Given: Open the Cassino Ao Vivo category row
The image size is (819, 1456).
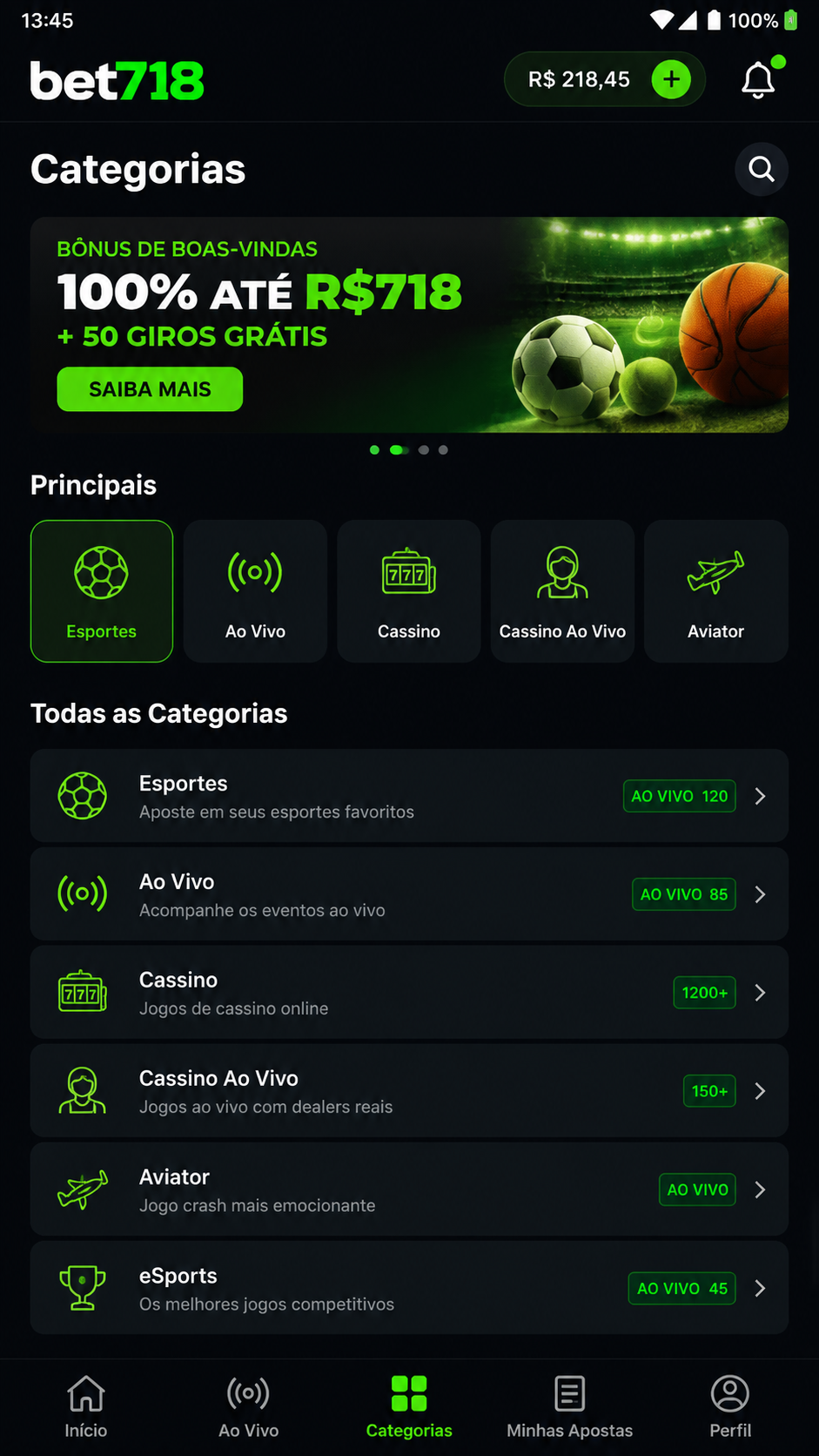Looking at the screenshot, I should 409,1091.
